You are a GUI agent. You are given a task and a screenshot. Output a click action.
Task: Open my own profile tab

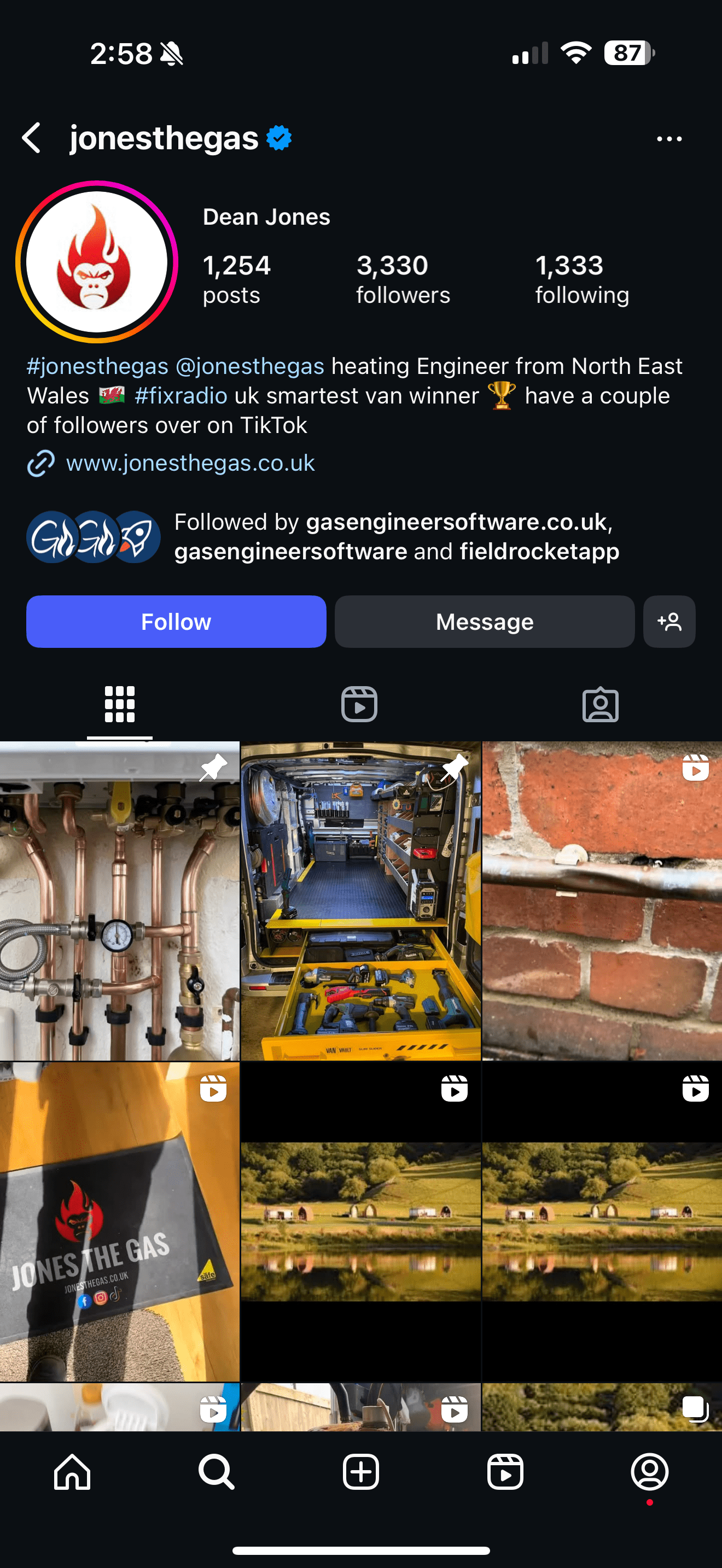tap(650, 1472)
